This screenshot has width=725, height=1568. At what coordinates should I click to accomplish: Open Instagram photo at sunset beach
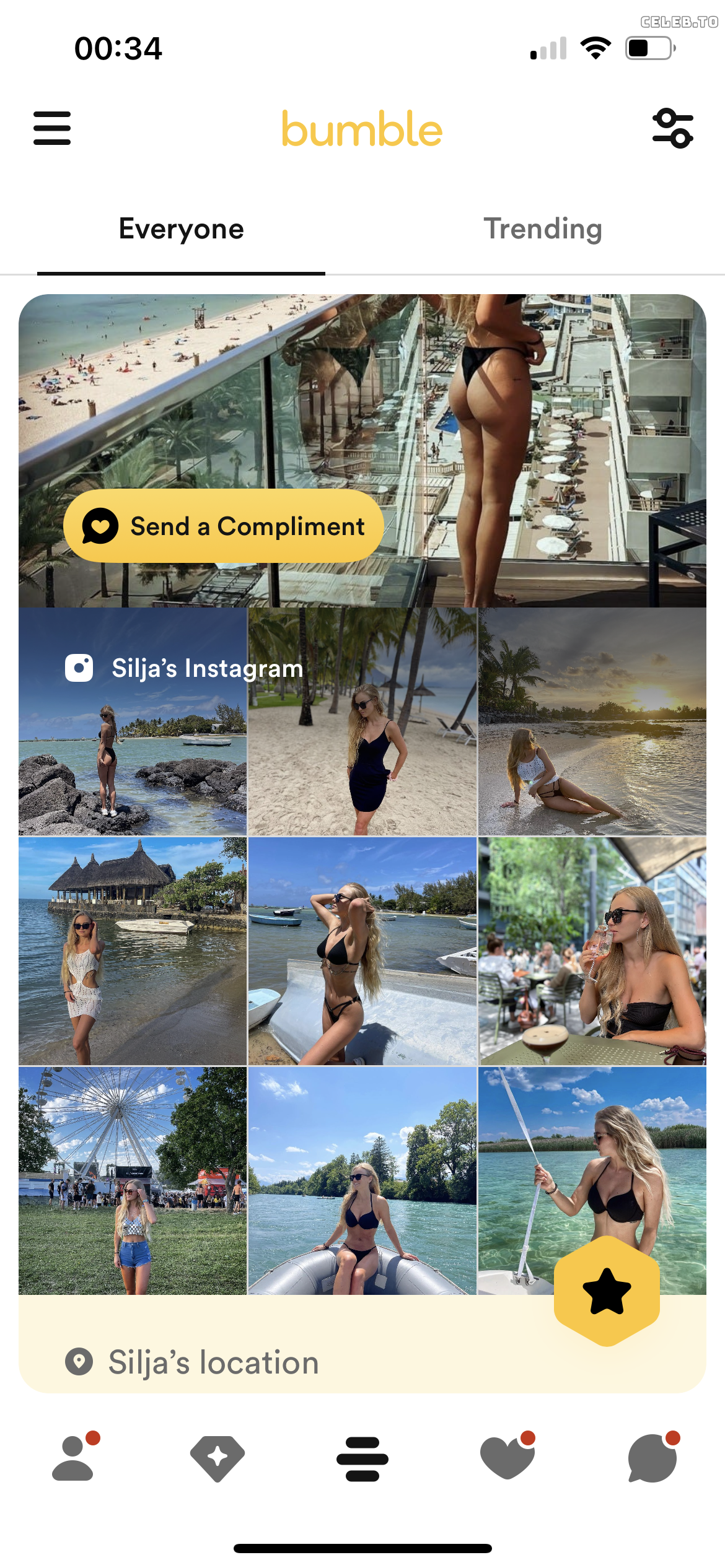pos(592,721)
